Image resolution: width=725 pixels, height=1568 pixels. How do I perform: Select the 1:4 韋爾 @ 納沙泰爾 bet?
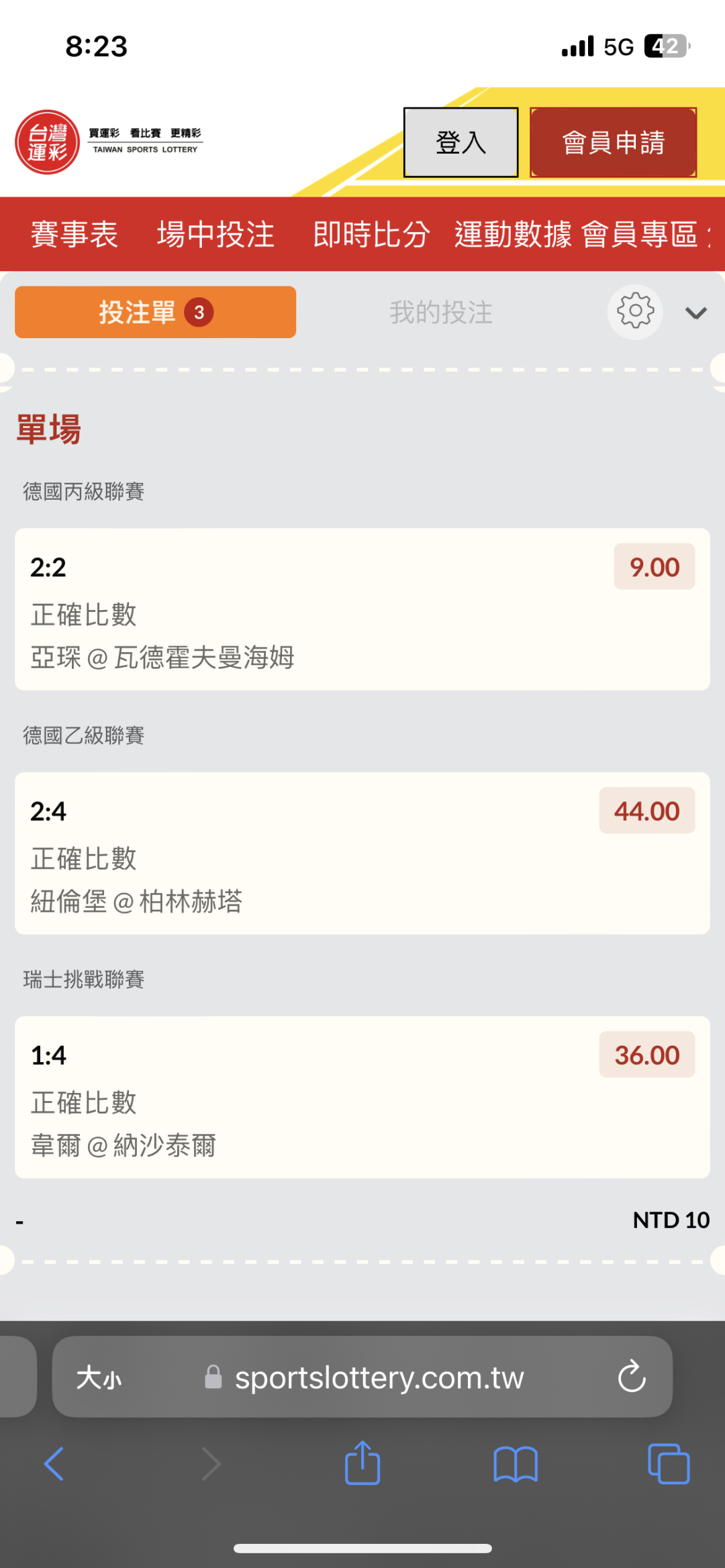tap(362, 1098)
